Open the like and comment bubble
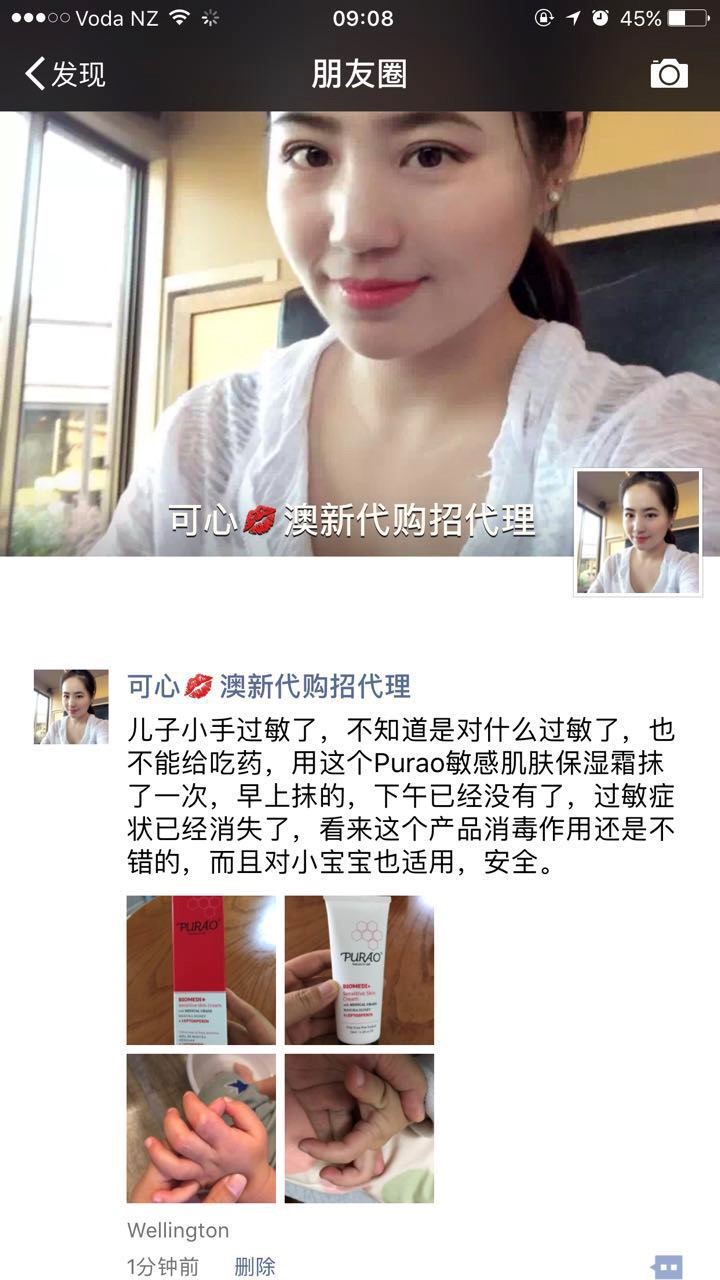 click(x=666, y=1267)
